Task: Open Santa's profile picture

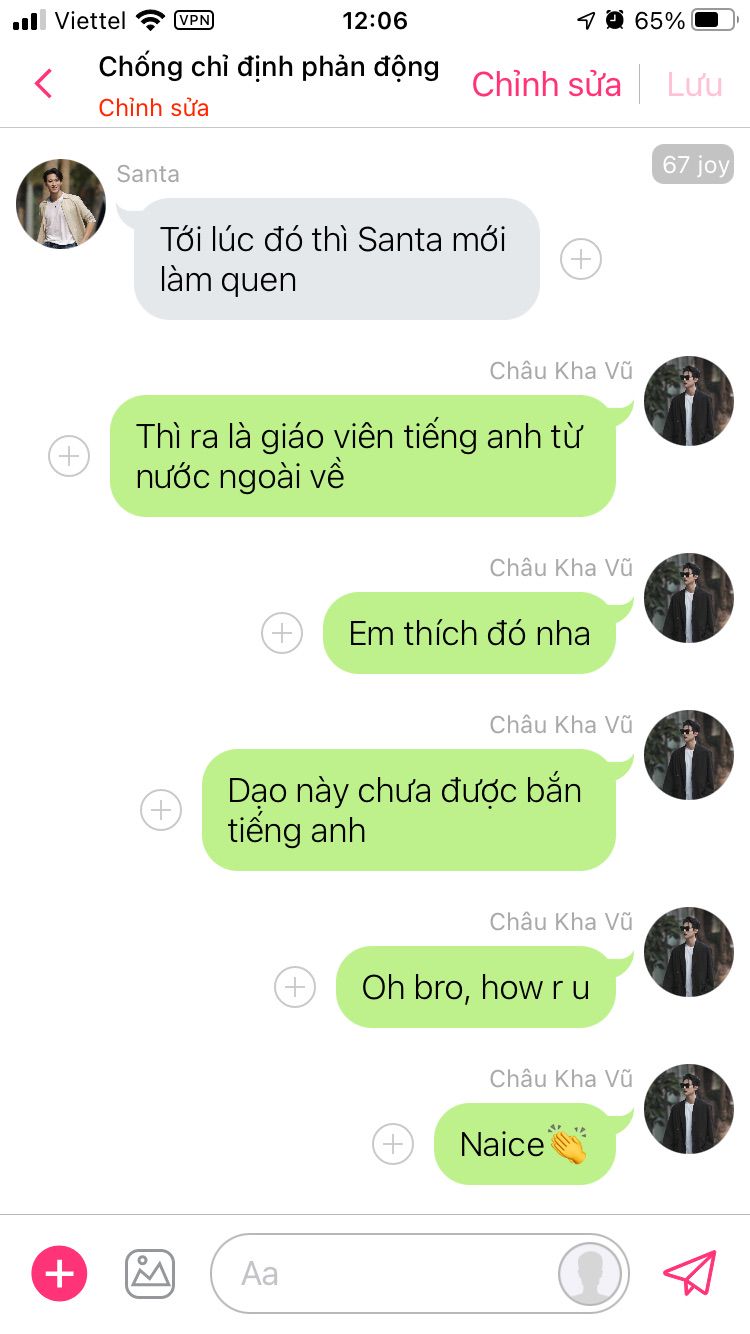Action: pos(61,204)
